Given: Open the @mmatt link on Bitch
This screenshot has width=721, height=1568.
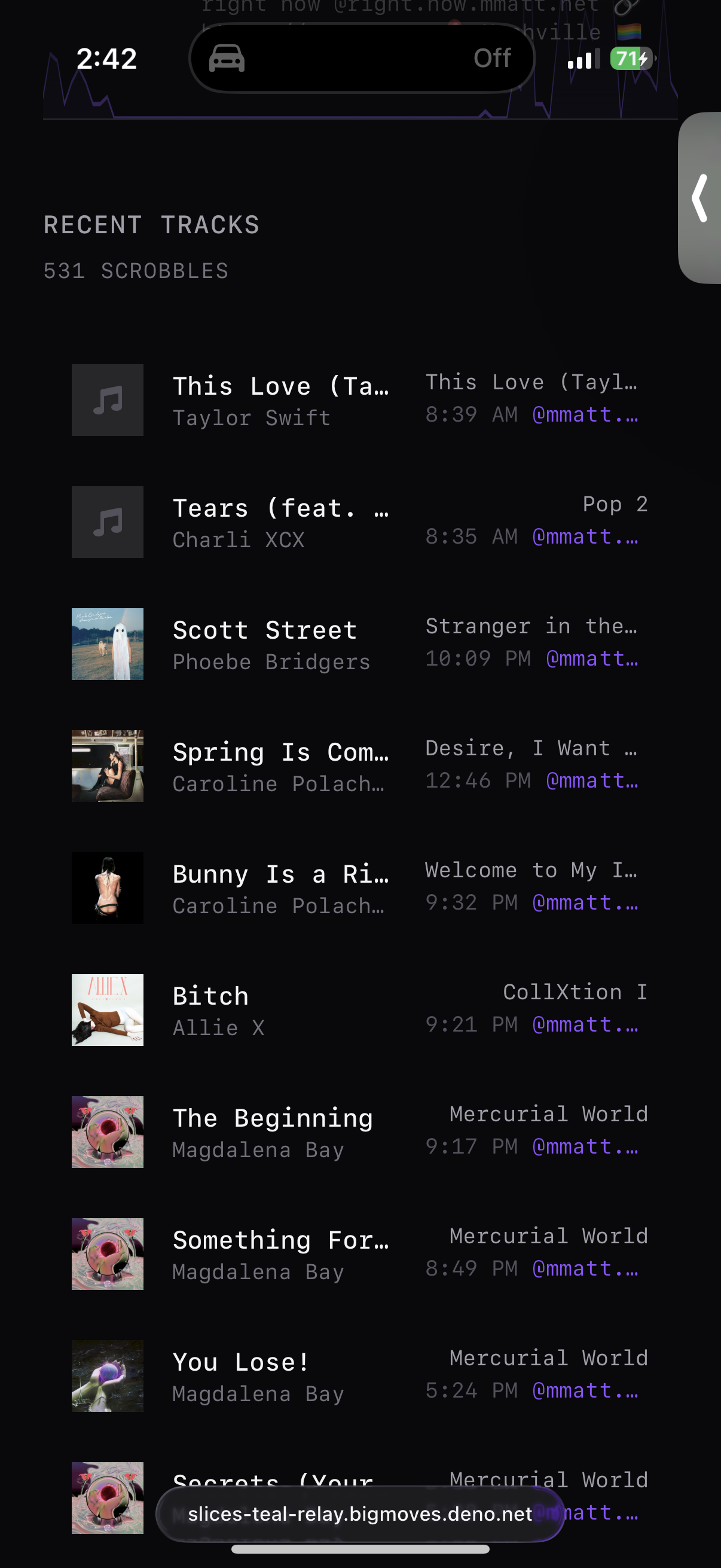Looking at the screenshot, I should tap(585, 1024).
